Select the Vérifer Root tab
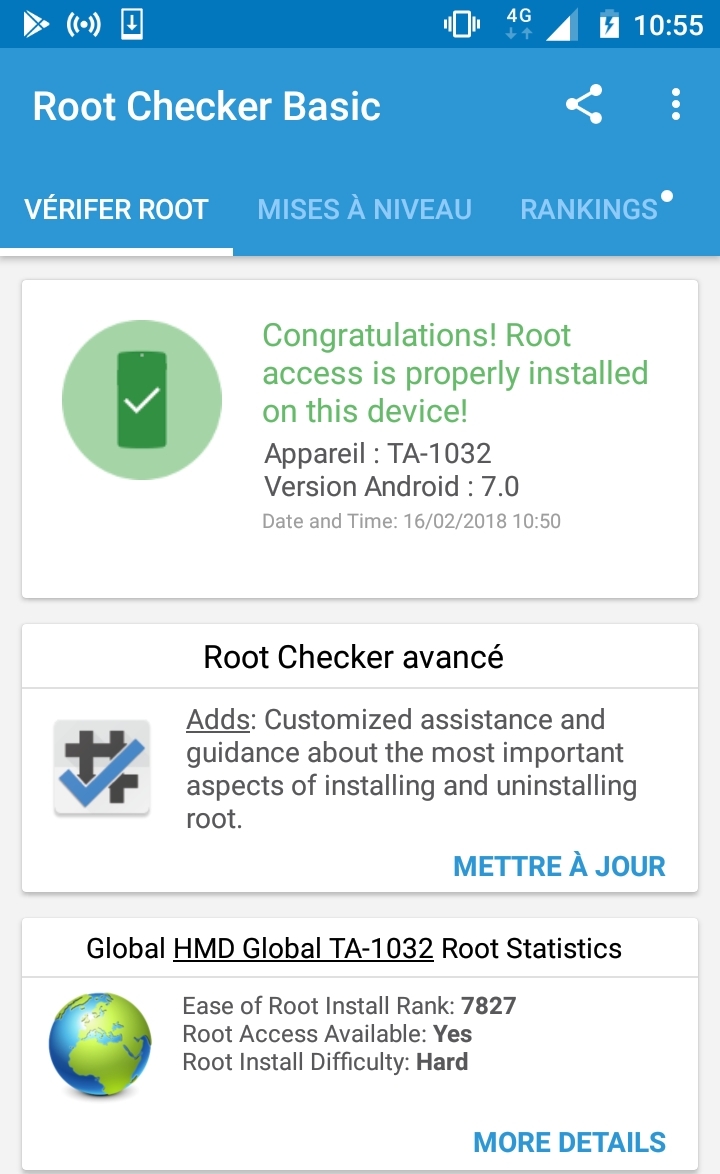This screenshot has width=720, height=1174. [x=116, y=209]
